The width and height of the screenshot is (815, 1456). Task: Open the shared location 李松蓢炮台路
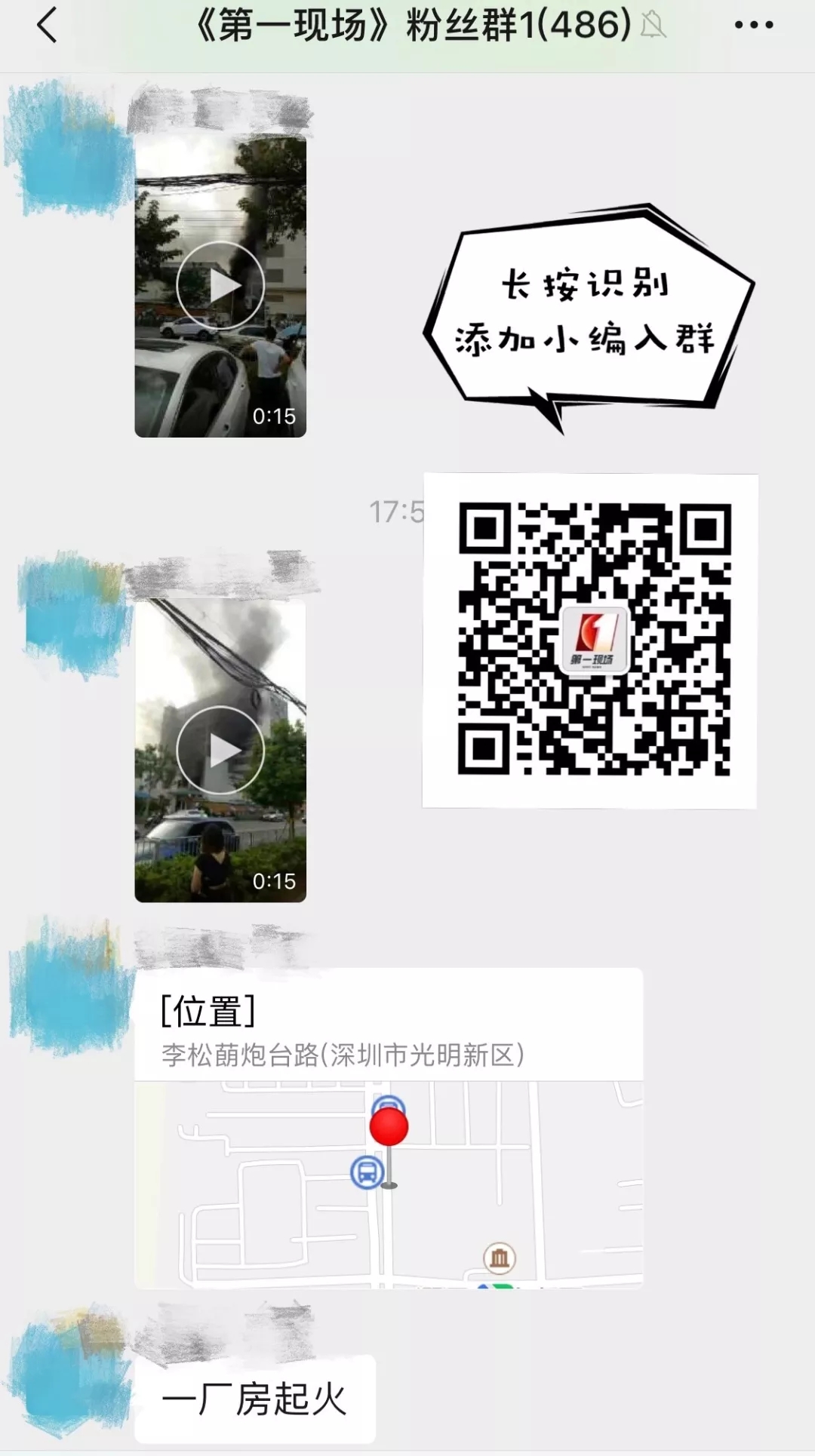coord(388,1128)
